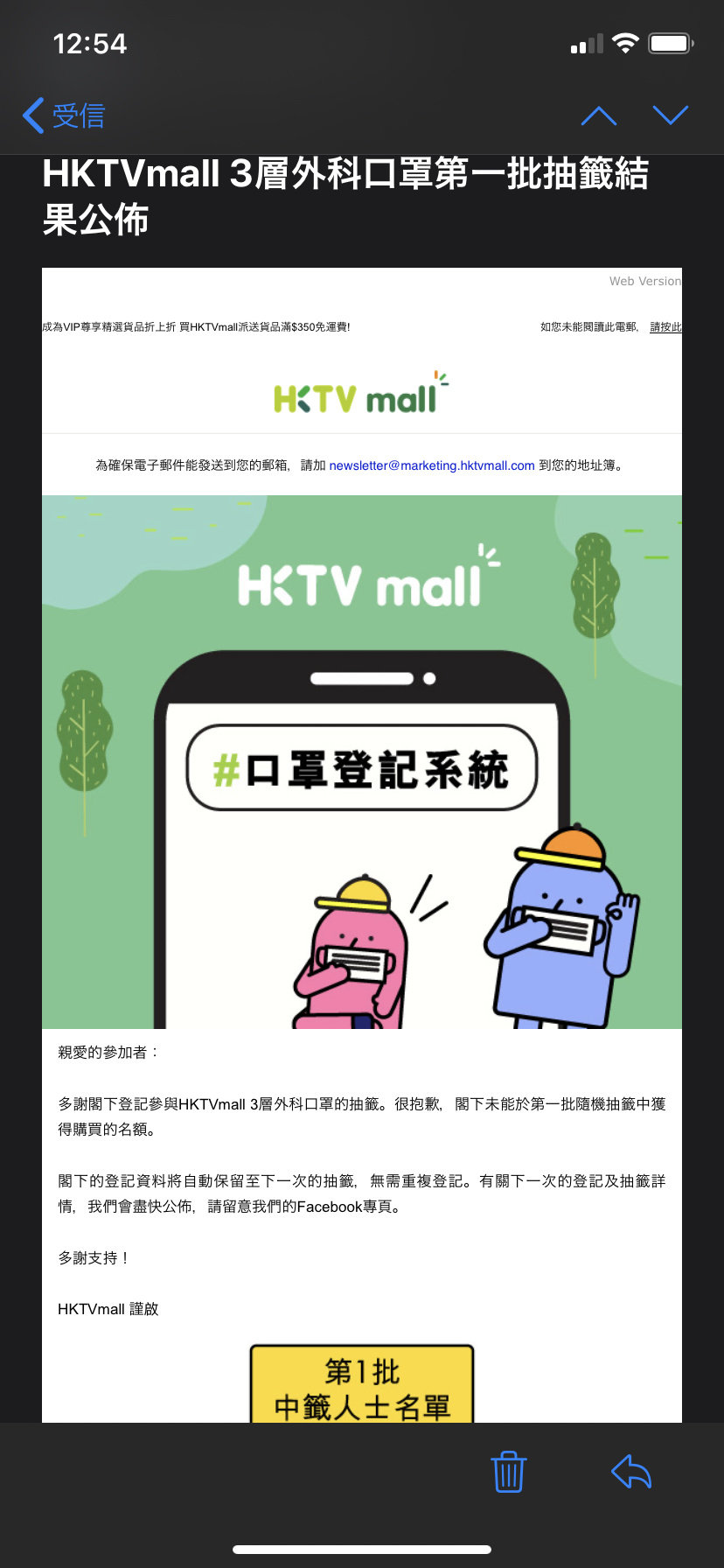Delete this email with the trash icon
724x1568 pixels.
(x=508, y=1472)
